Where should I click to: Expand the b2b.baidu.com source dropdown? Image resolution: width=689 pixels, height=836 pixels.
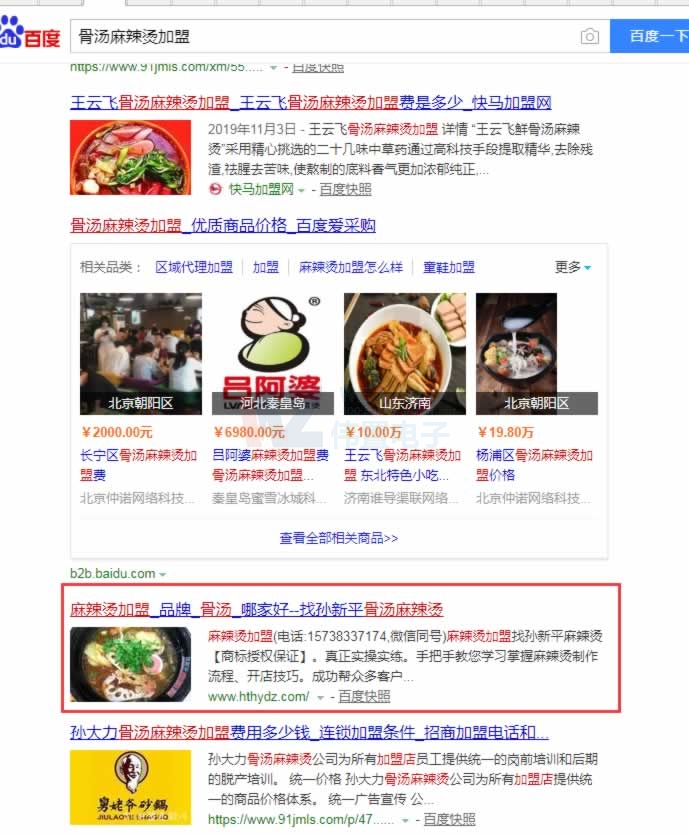(163, 574)
